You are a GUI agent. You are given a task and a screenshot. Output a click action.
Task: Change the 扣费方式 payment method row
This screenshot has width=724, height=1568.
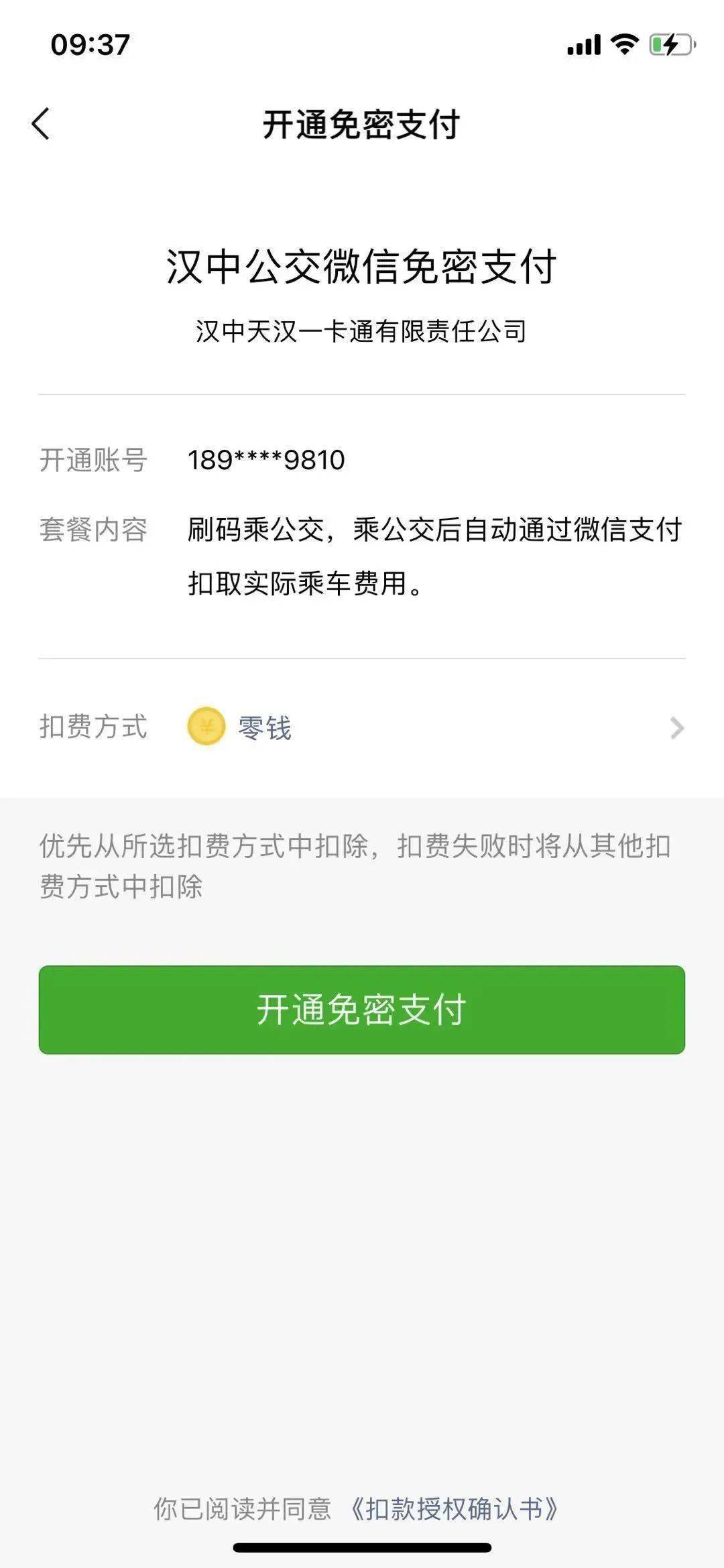(x=362, y=728)
